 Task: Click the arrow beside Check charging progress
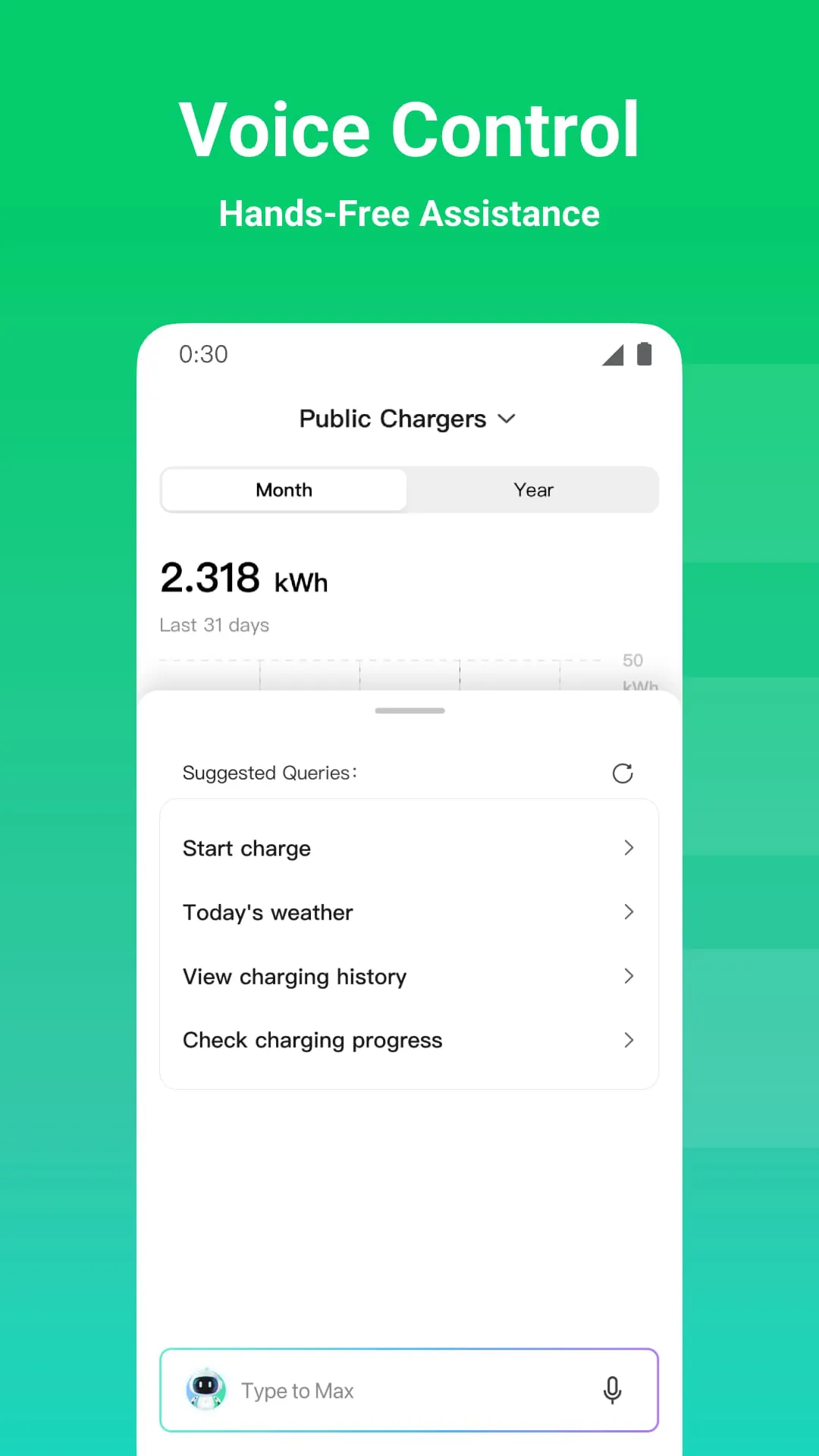point(629,1040)
